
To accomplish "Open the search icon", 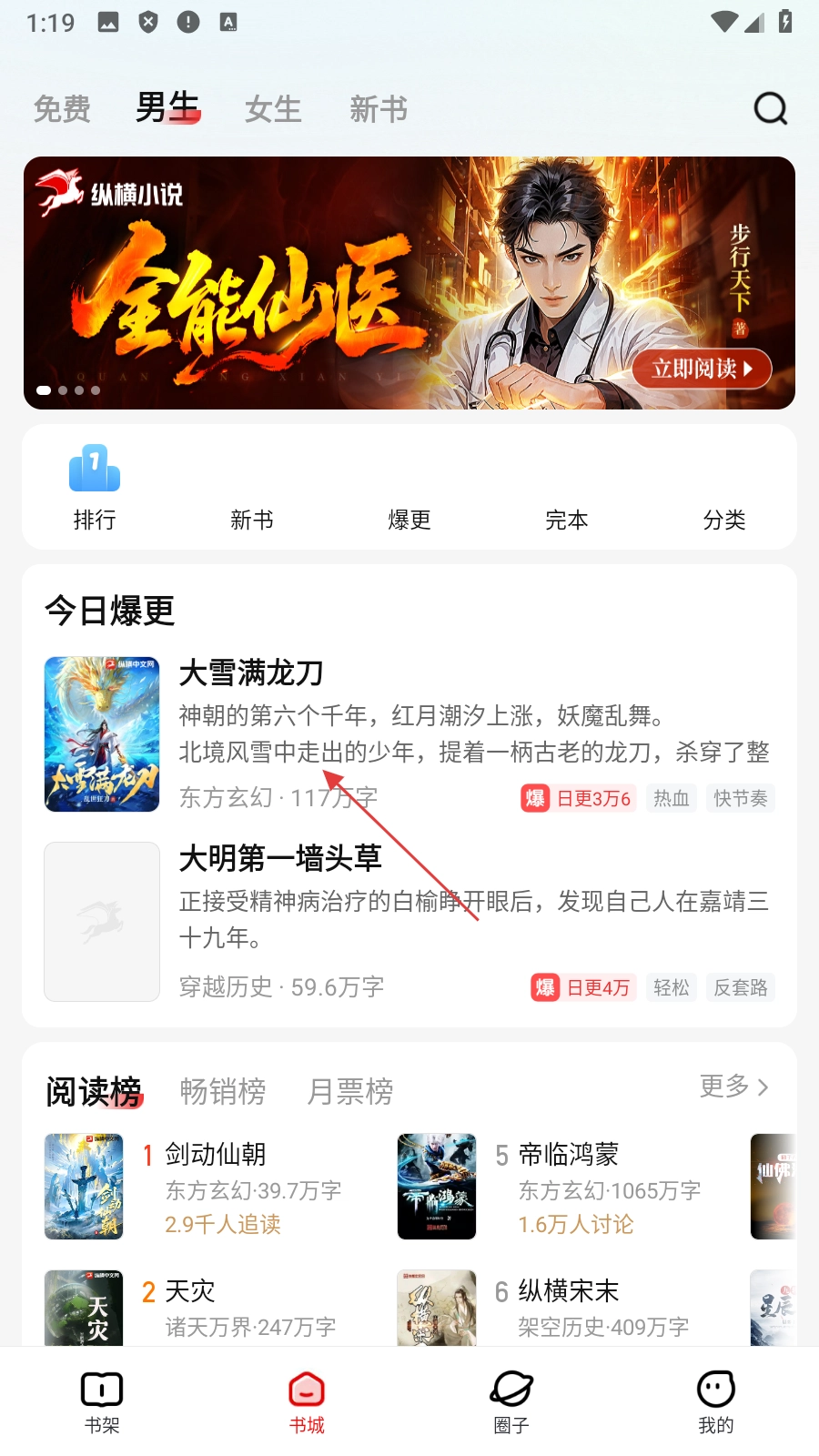I will pyautogui.click(x=770, y=109).
